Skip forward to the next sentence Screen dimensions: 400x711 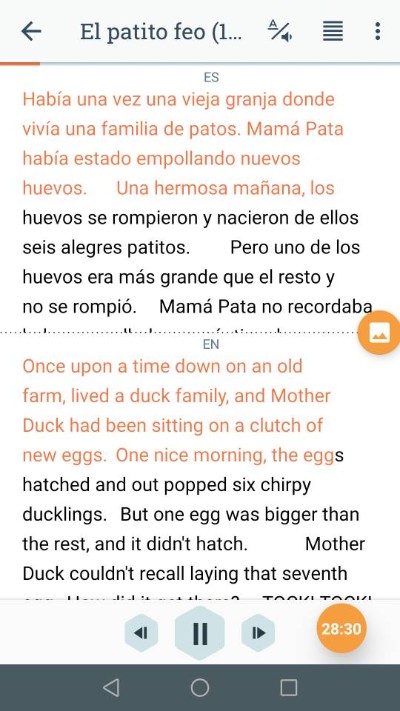click(x=259, y=633)
